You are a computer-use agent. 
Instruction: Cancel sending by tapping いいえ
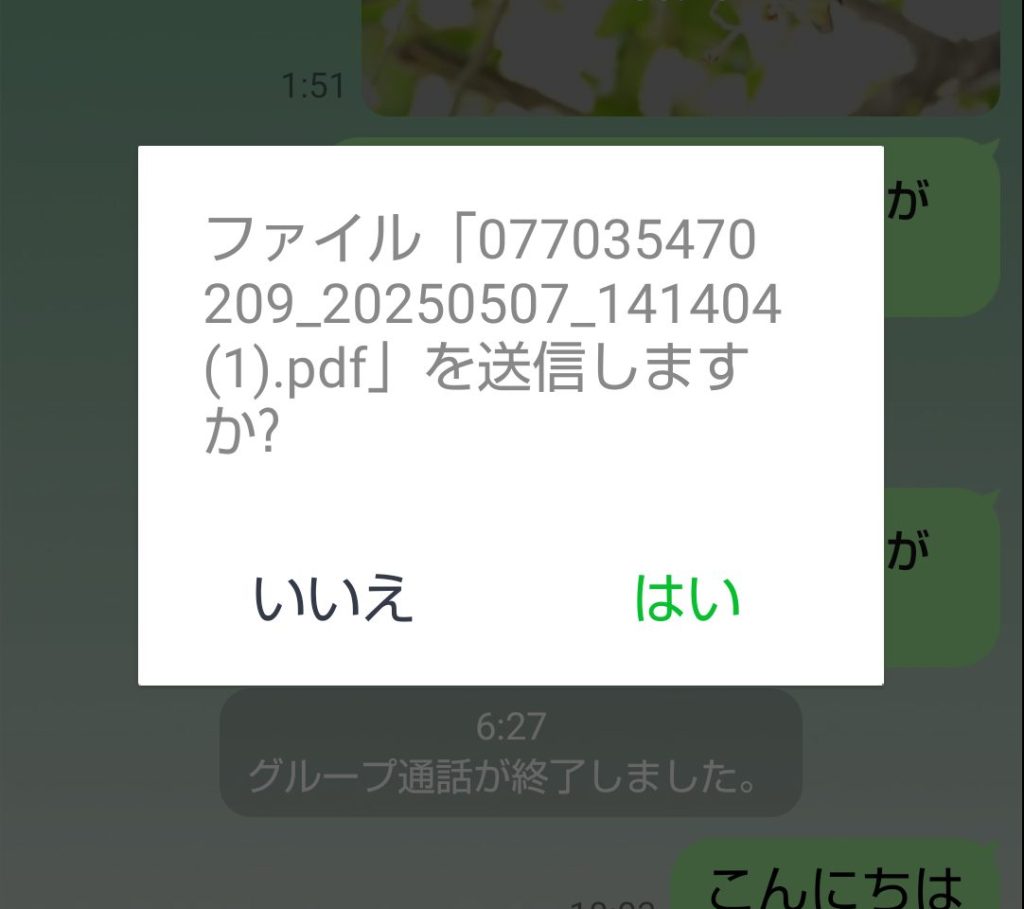(333, 599)
